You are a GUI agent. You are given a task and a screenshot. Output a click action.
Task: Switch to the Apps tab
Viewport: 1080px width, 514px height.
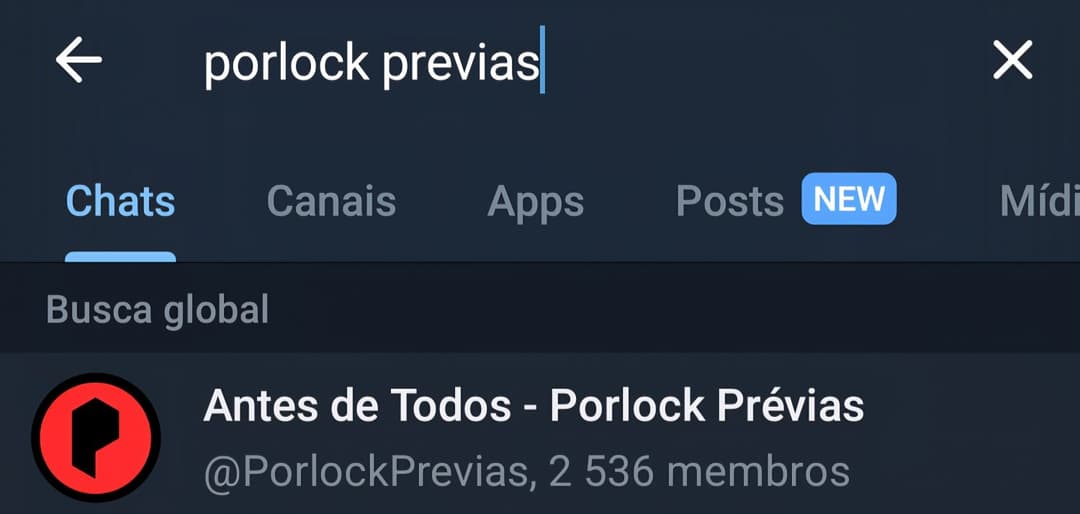(x=535, y=202)
